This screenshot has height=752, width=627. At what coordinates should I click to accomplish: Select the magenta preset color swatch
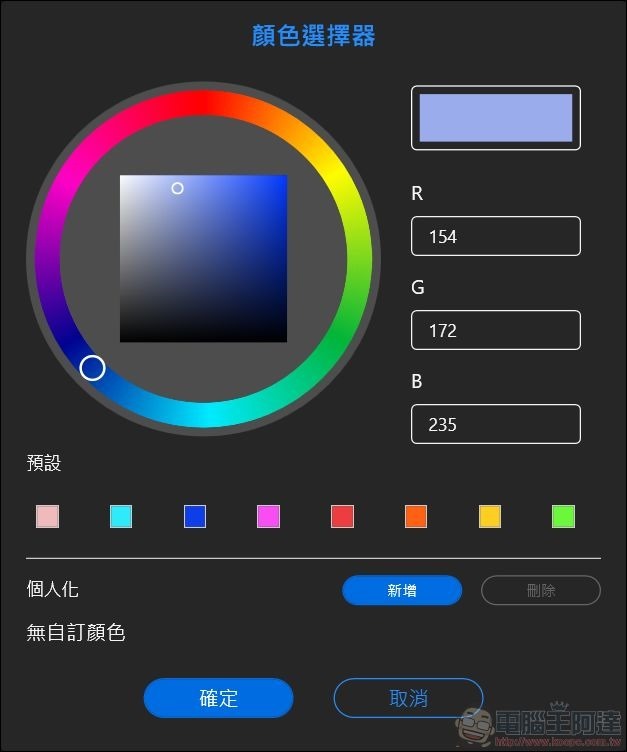point(268,516)
